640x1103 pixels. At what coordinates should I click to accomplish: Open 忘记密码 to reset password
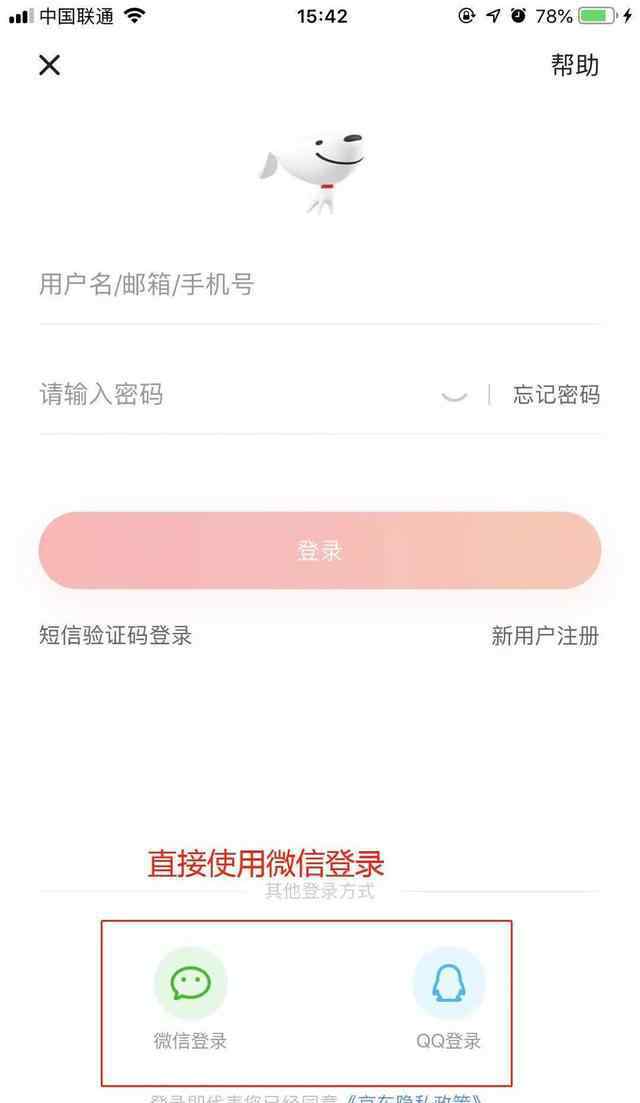pos(556,395)
